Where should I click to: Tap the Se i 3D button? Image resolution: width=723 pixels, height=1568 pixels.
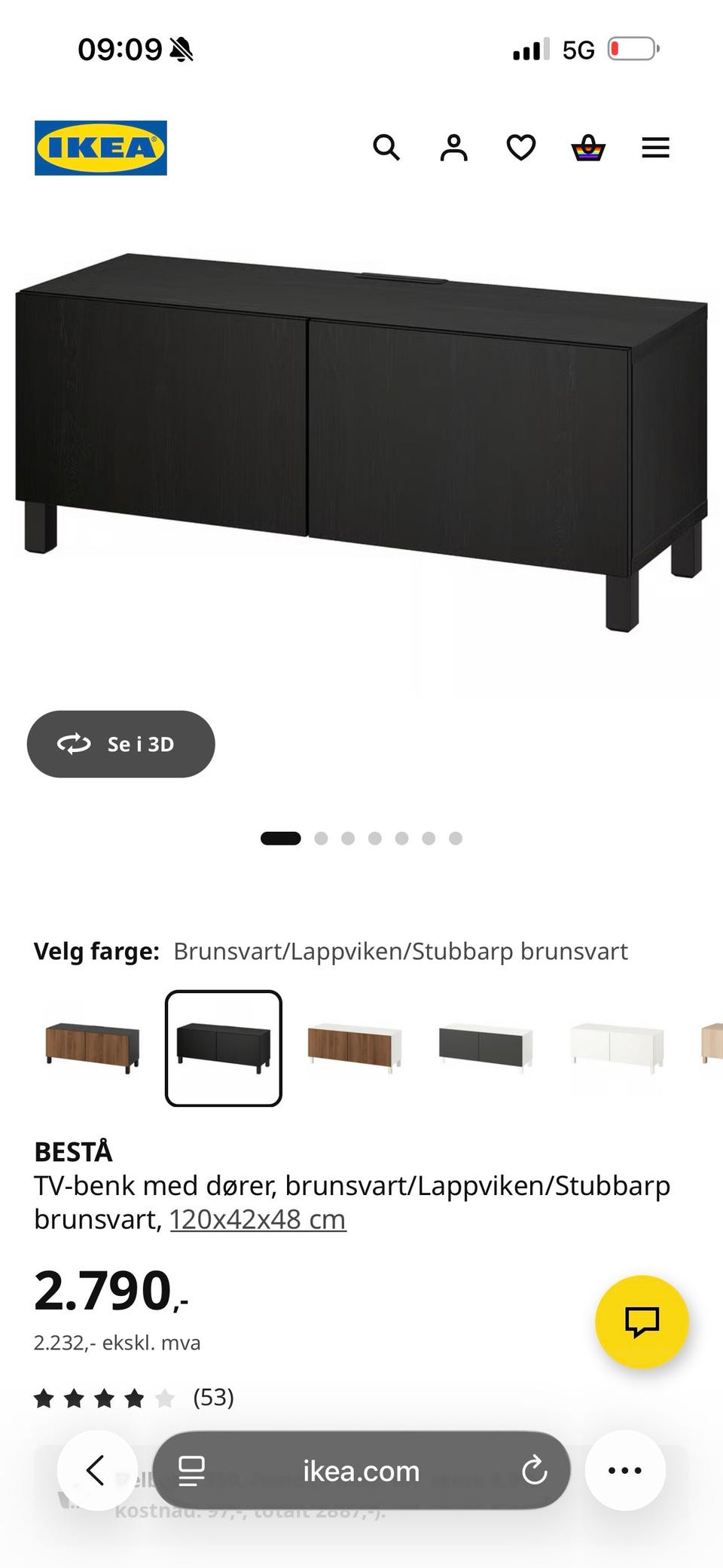point(121,744)
